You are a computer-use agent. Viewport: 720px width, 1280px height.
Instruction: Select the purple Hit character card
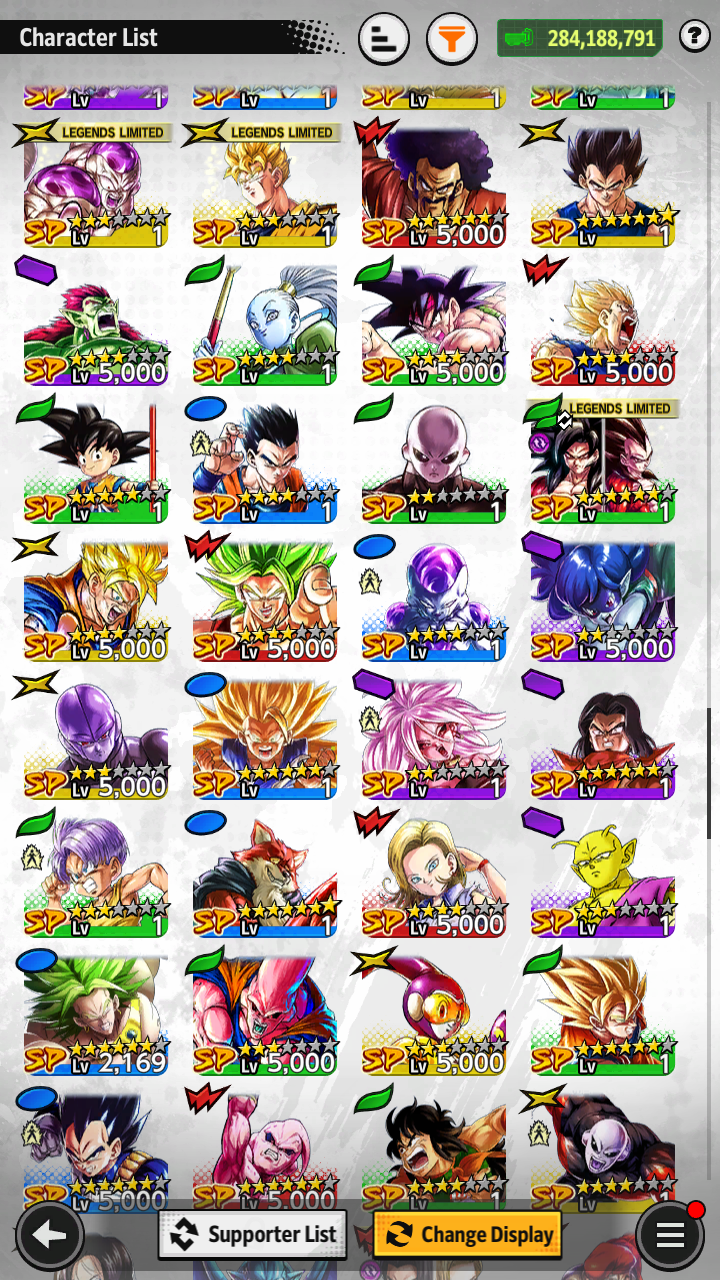95,739
